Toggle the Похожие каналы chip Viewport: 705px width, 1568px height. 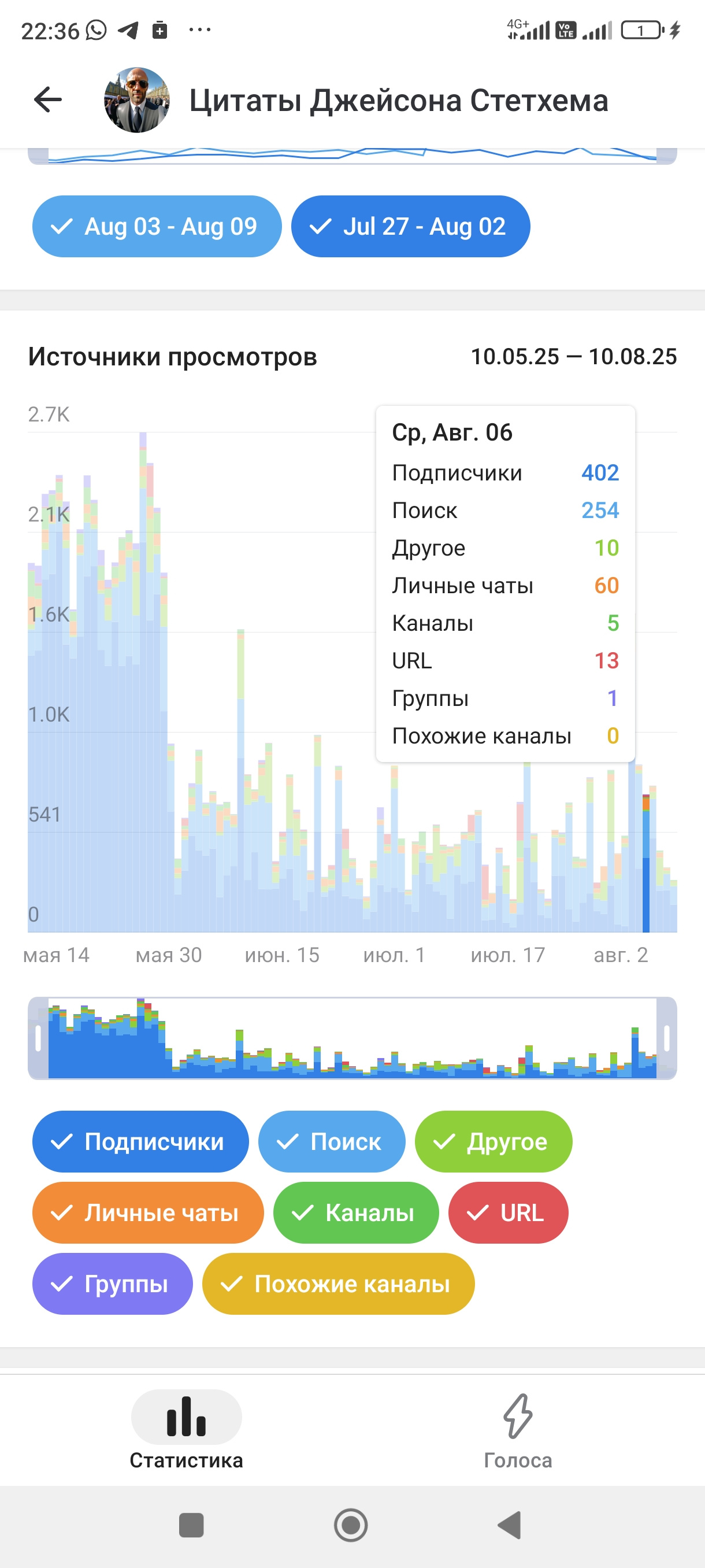[338, 1284]
